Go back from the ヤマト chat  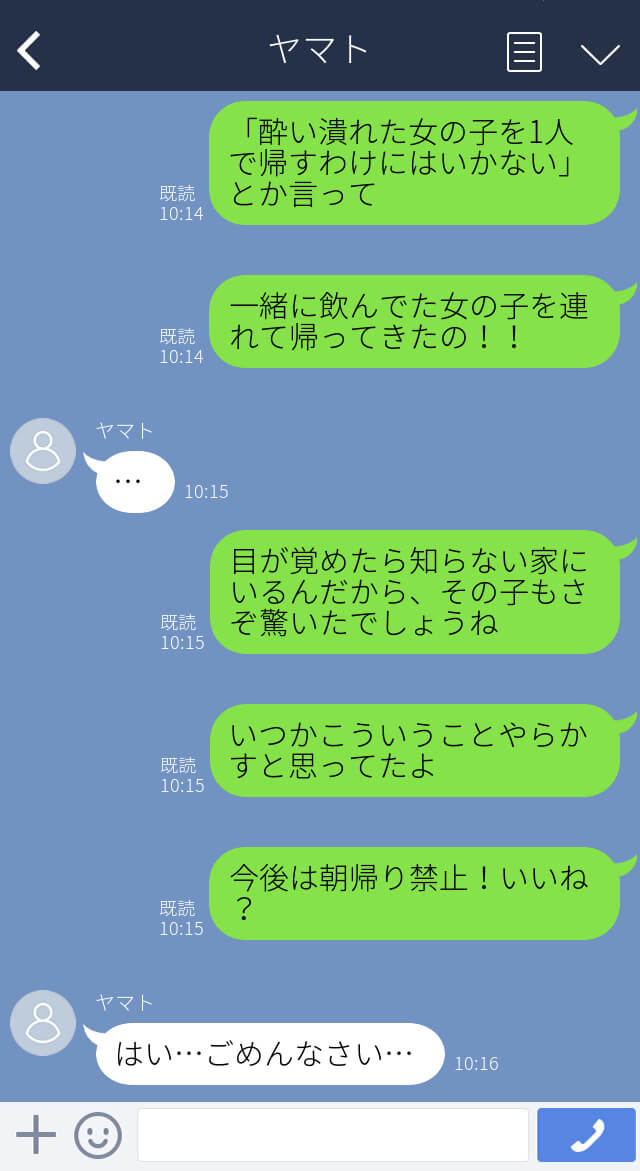29,51
